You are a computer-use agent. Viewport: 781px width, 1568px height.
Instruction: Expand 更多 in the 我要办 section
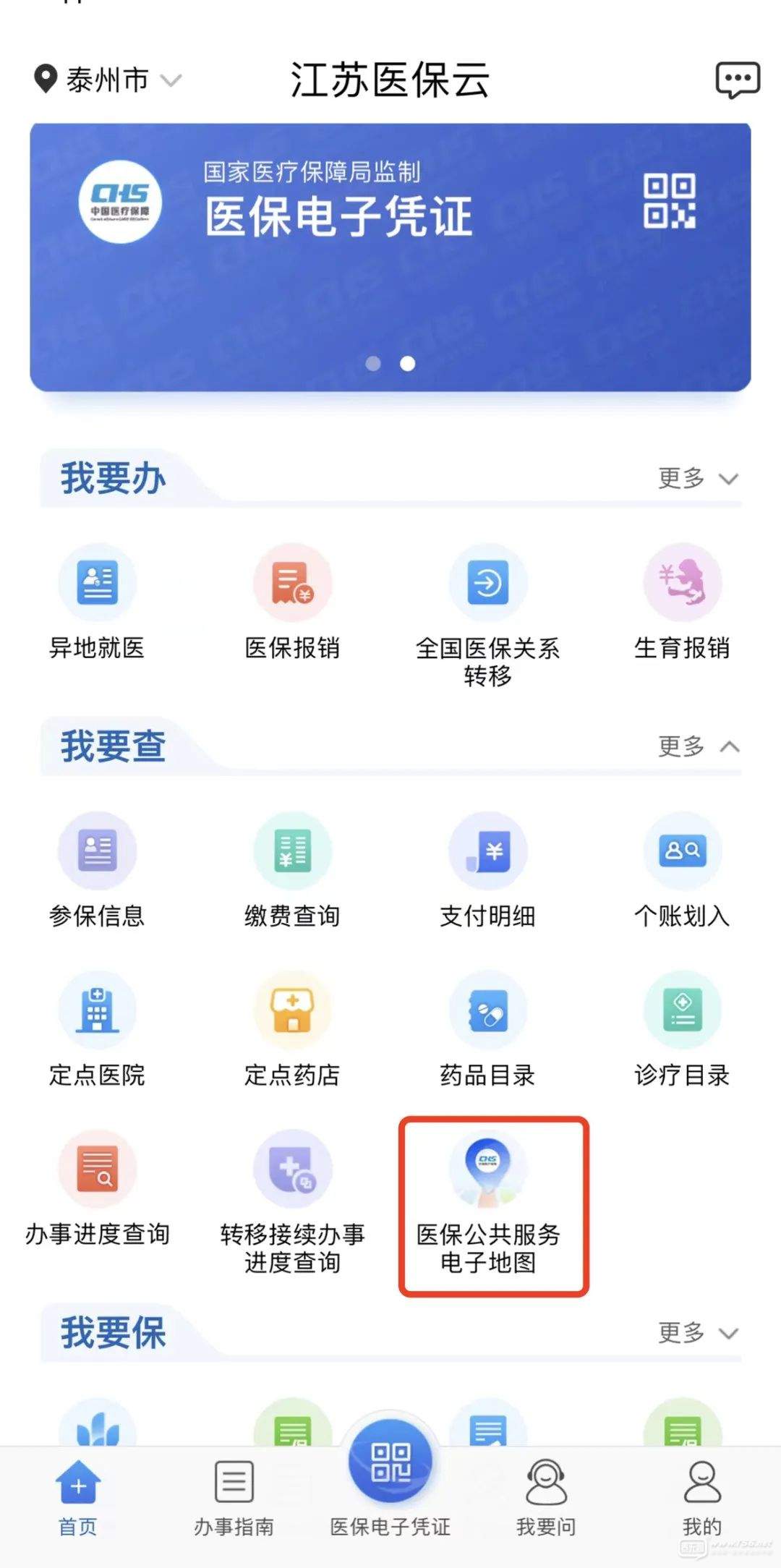coord(698,478)
